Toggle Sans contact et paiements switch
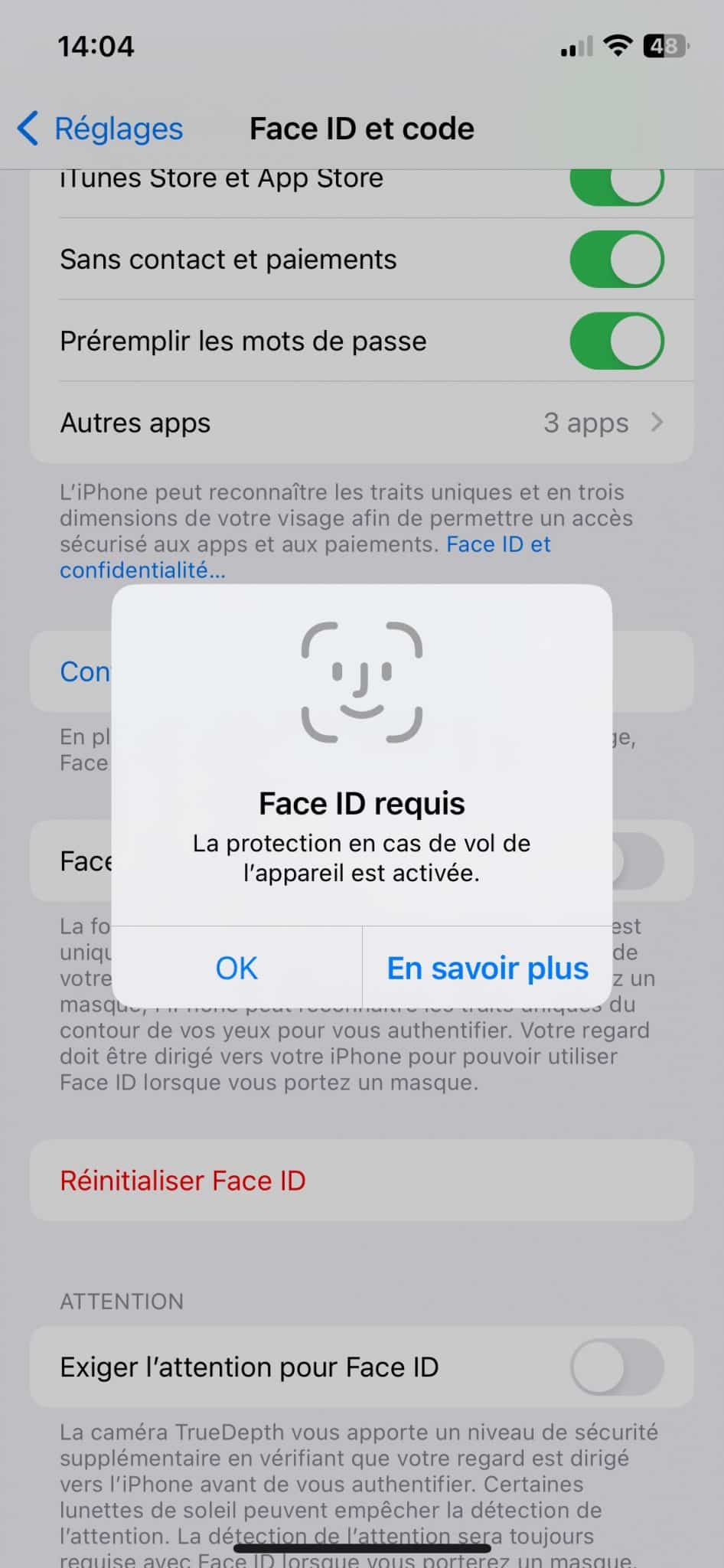Screen dimensions: 724x1568 pos(617,260)
